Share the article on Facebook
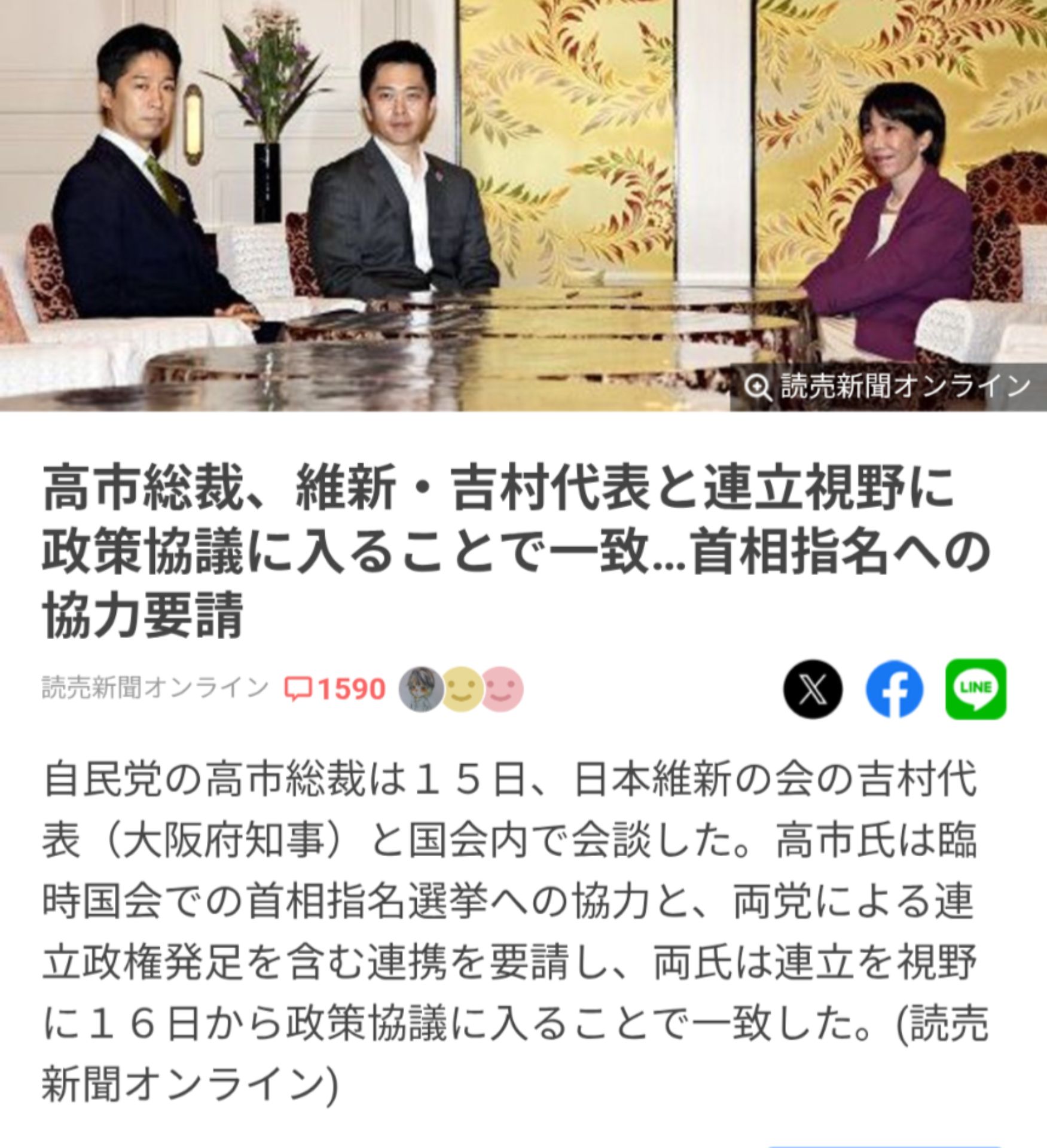This screenshot has width=1047, height=1148. click(x=894, y=689)
